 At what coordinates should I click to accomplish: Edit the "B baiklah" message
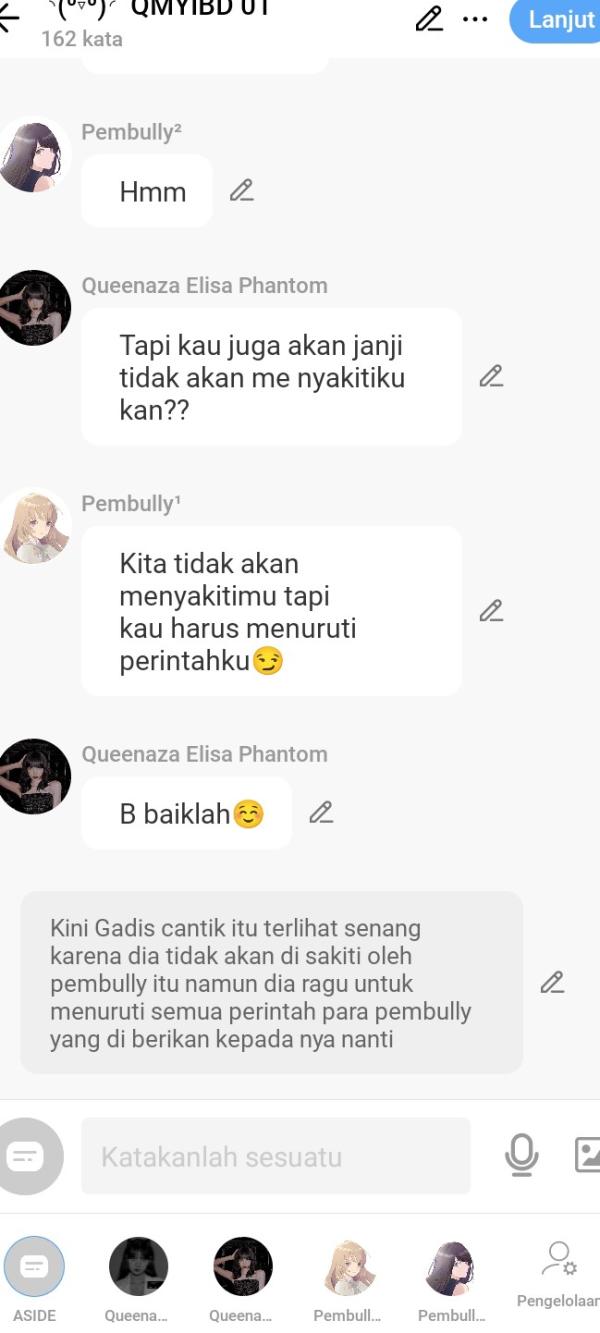[320, 813]
